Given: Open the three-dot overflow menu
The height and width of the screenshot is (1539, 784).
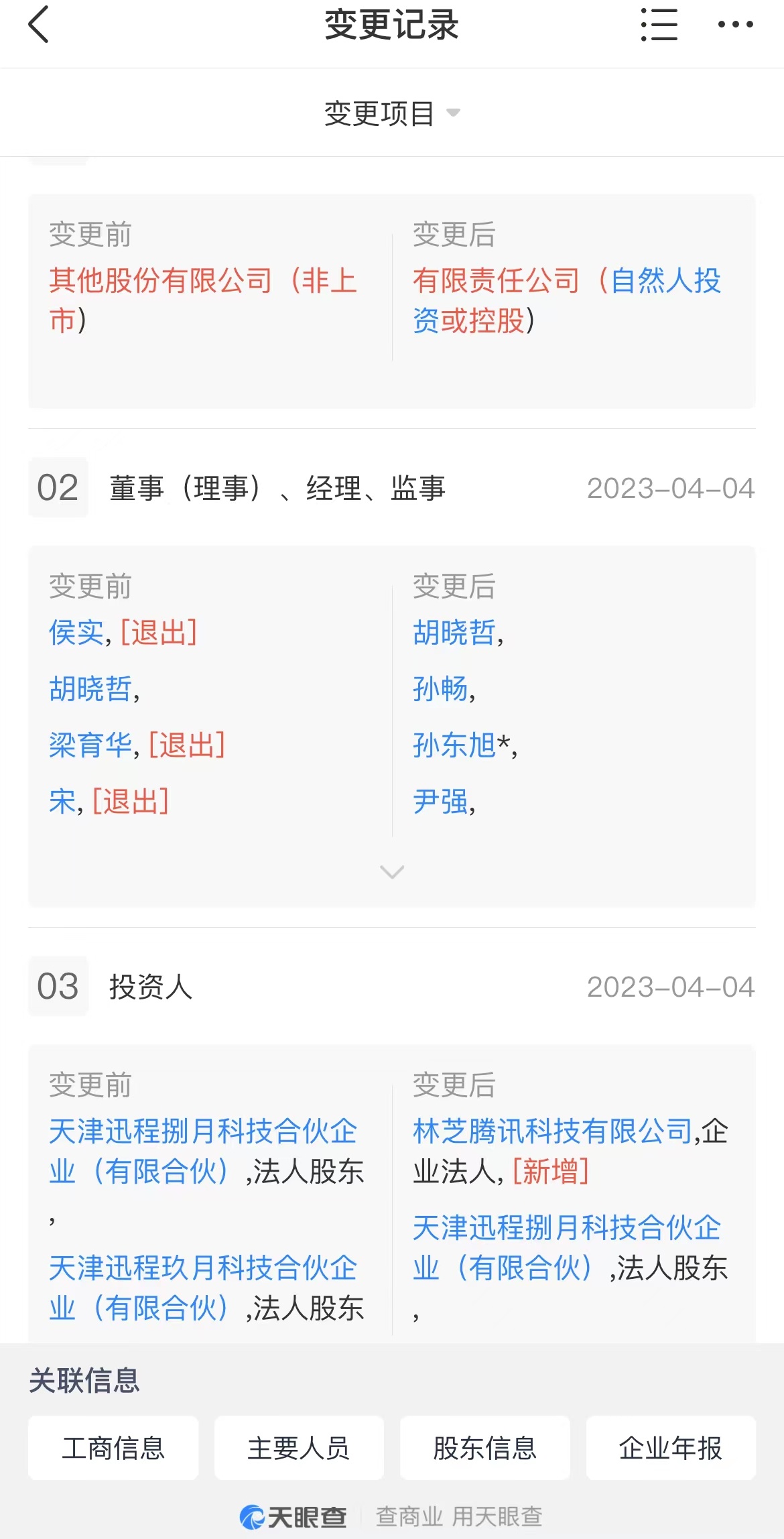Looking at the screenshot, I should coord(735,25).
